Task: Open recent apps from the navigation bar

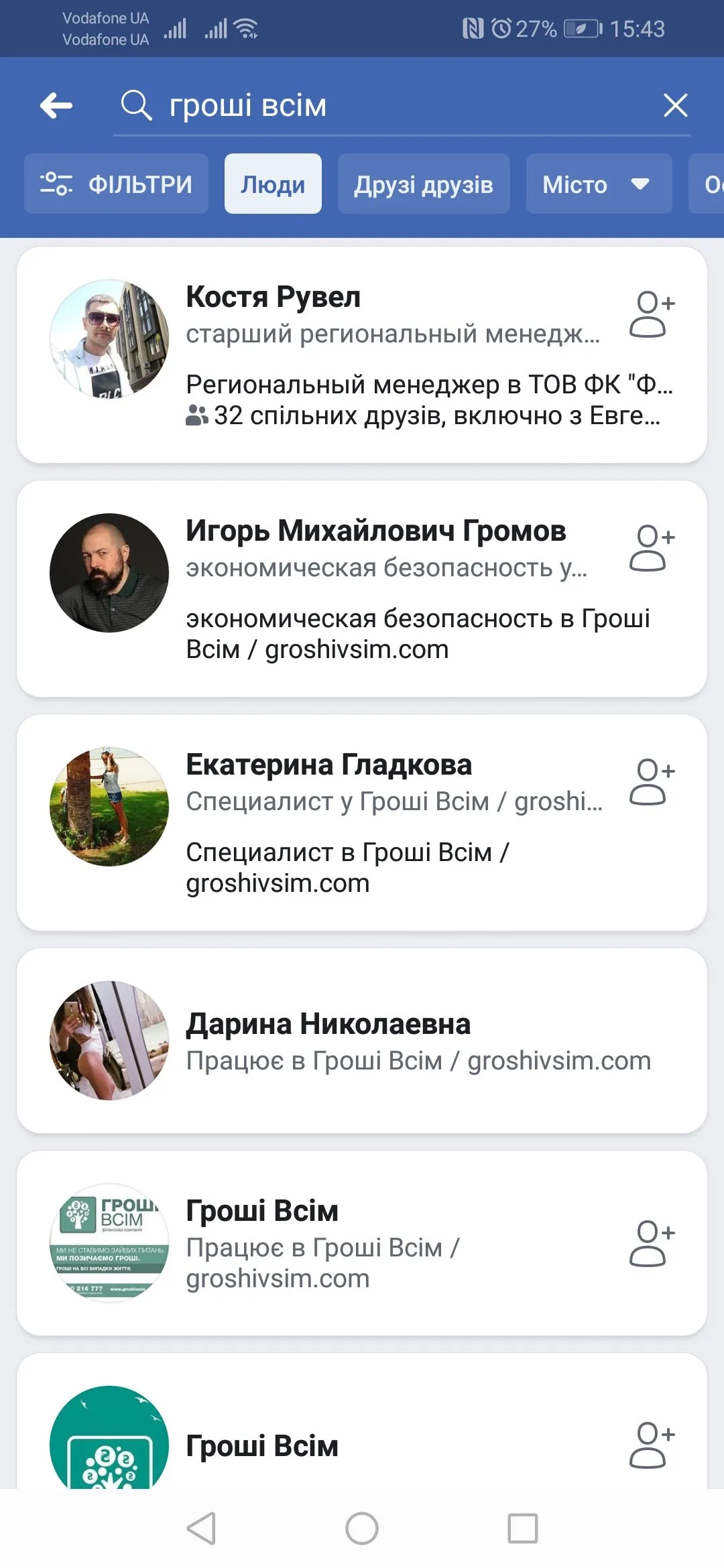Action: pyautogui.click(x=523, y=1528)
